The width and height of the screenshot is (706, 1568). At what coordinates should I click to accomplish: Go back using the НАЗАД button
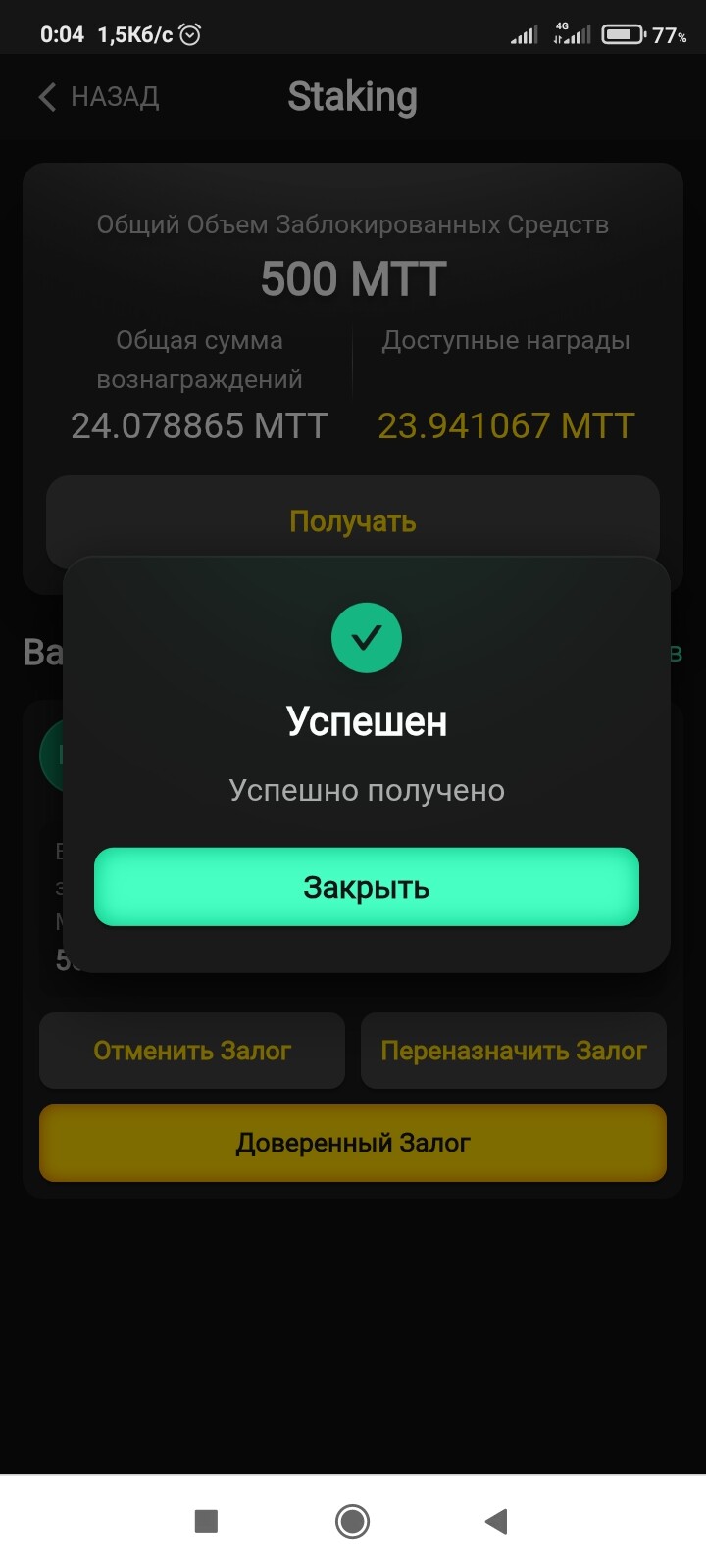[98, 97]
